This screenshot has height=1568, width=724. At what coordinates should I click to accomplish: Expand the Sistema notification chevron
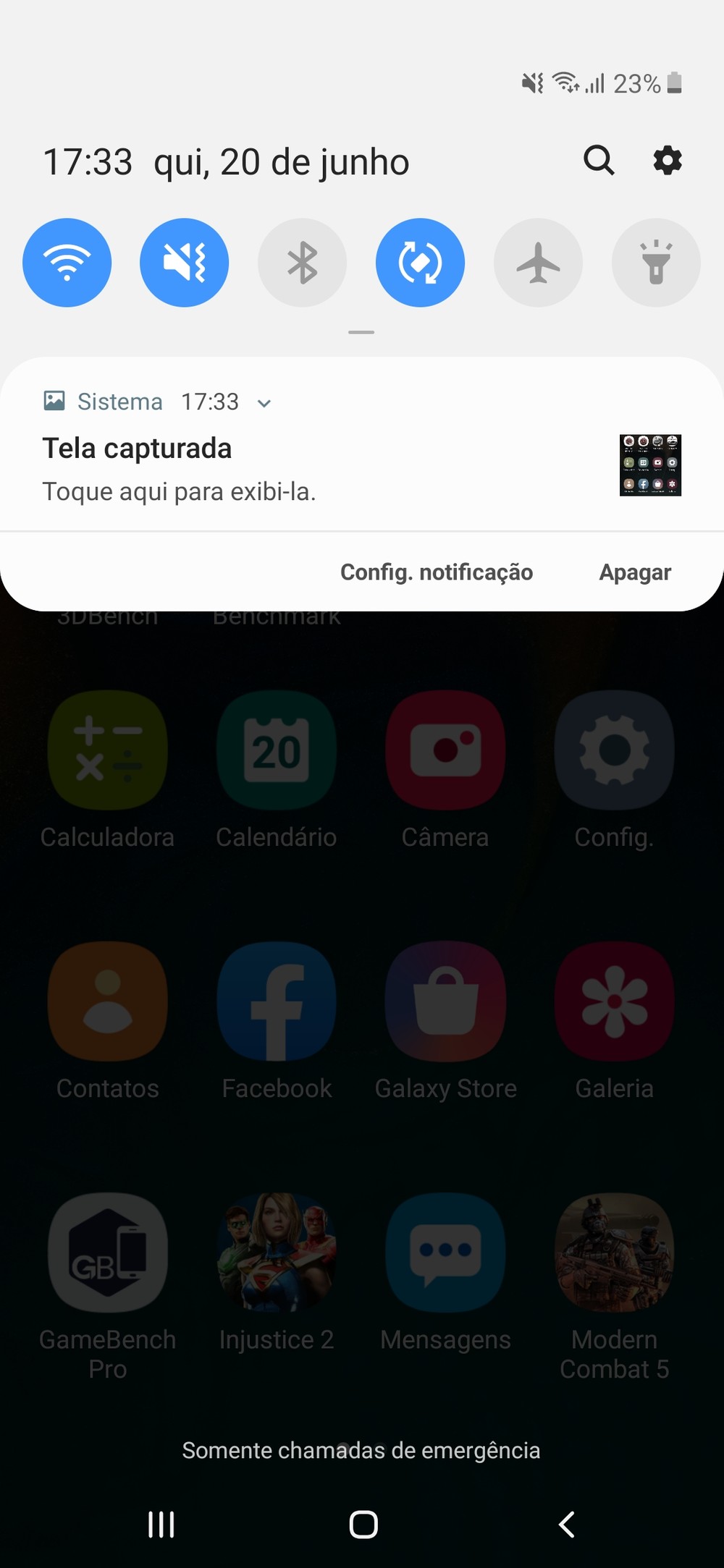pyautogui.click(x=264, y=403)
